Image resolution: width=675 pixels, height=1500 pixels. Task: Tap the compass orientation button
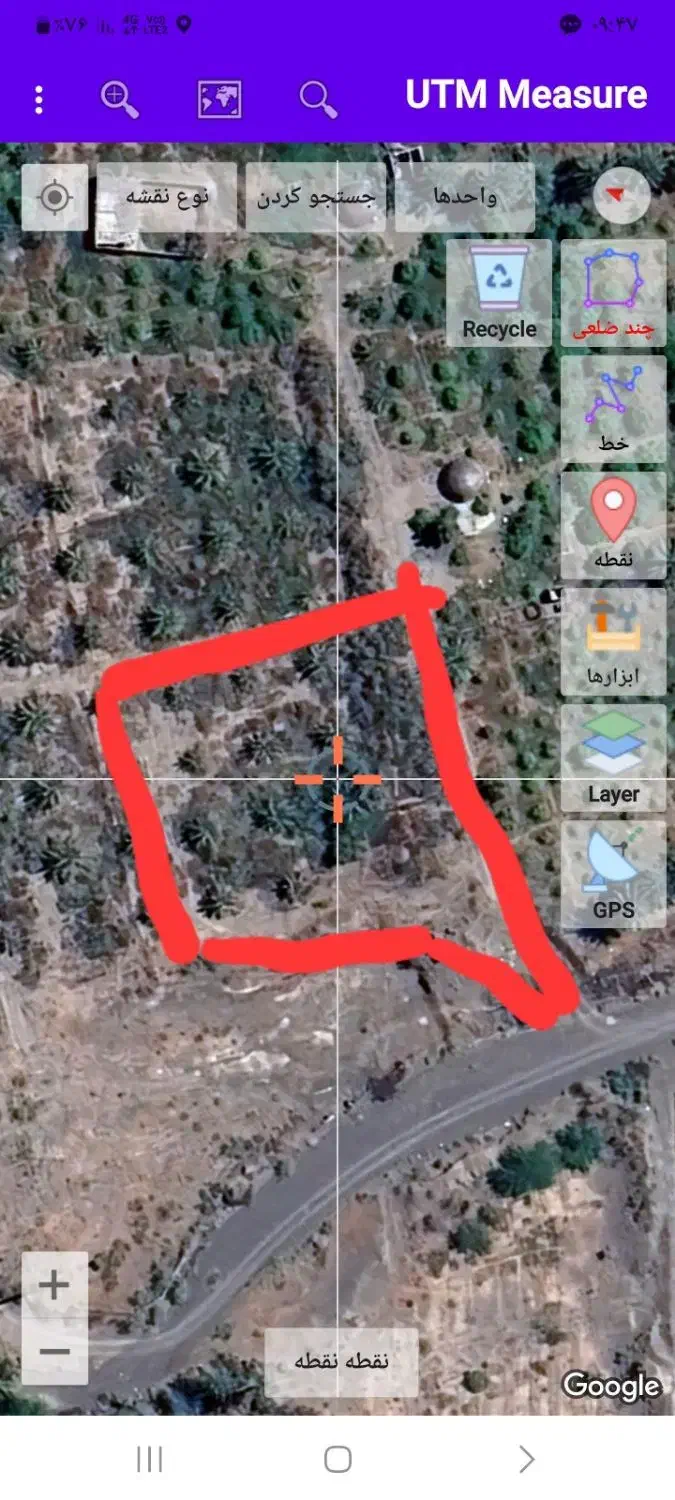(622, 194)
